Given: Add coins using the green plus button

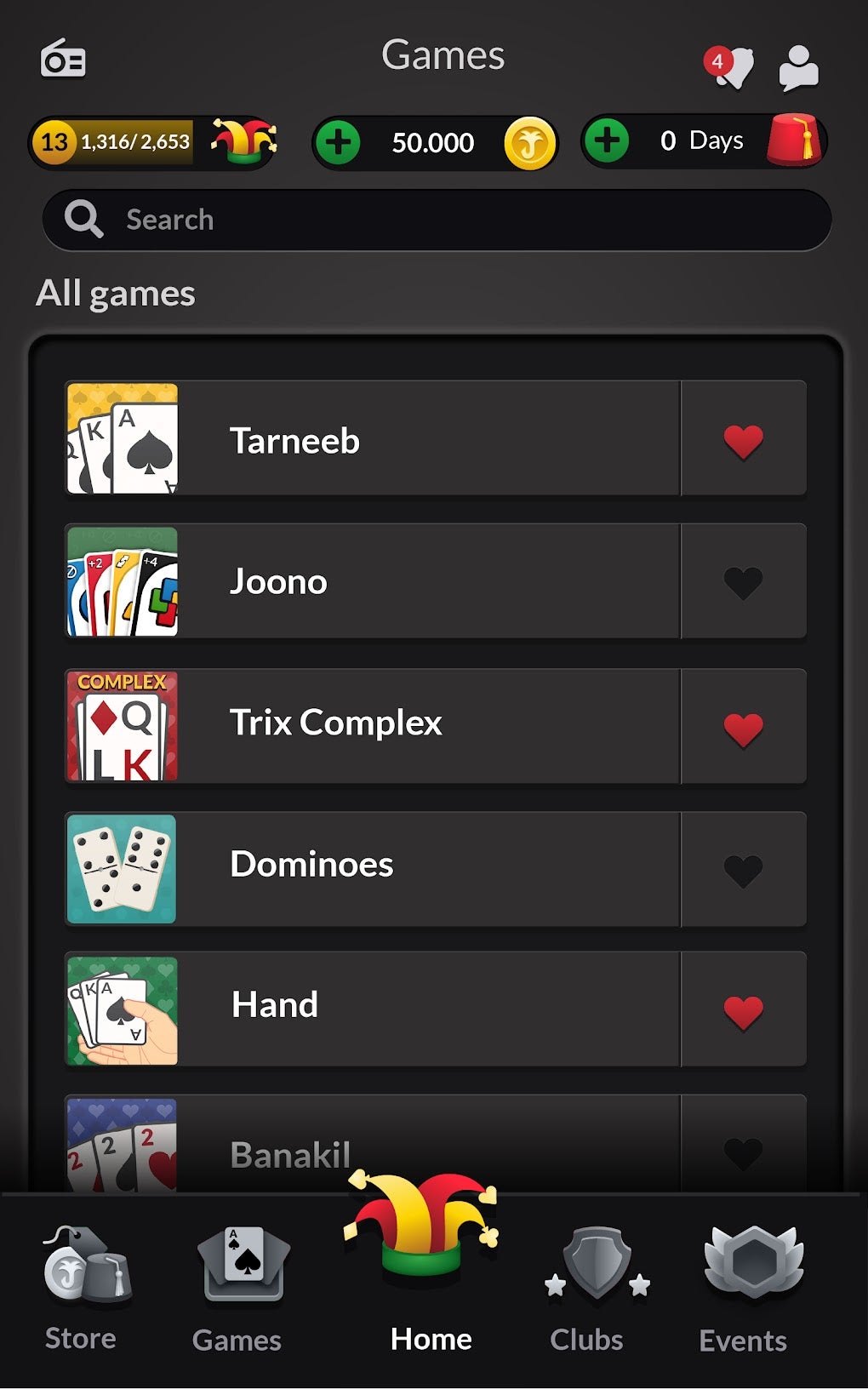Looking at the screenshot, I should (337, 142).
